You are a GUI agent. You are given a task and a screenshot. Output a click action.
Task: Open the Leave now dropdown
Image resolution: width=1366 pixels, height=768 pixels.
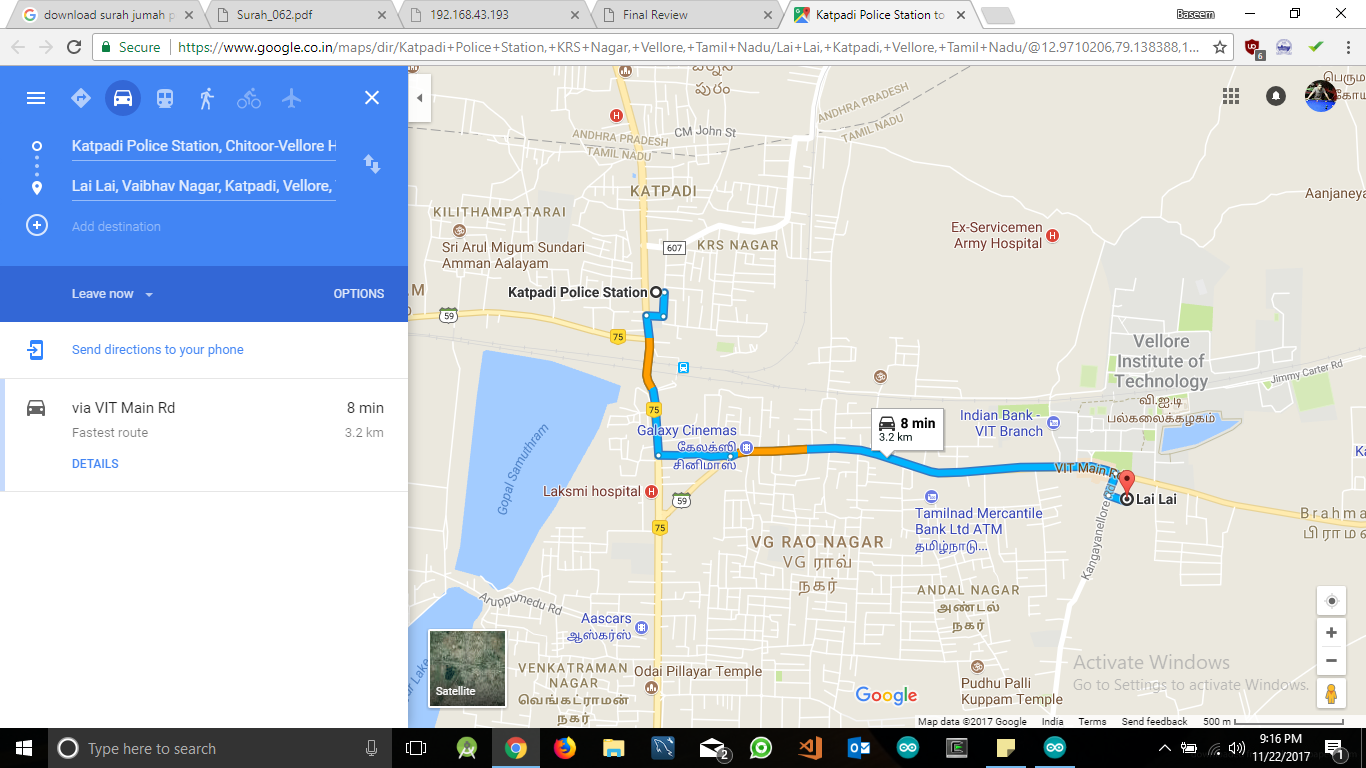[112, 294]
